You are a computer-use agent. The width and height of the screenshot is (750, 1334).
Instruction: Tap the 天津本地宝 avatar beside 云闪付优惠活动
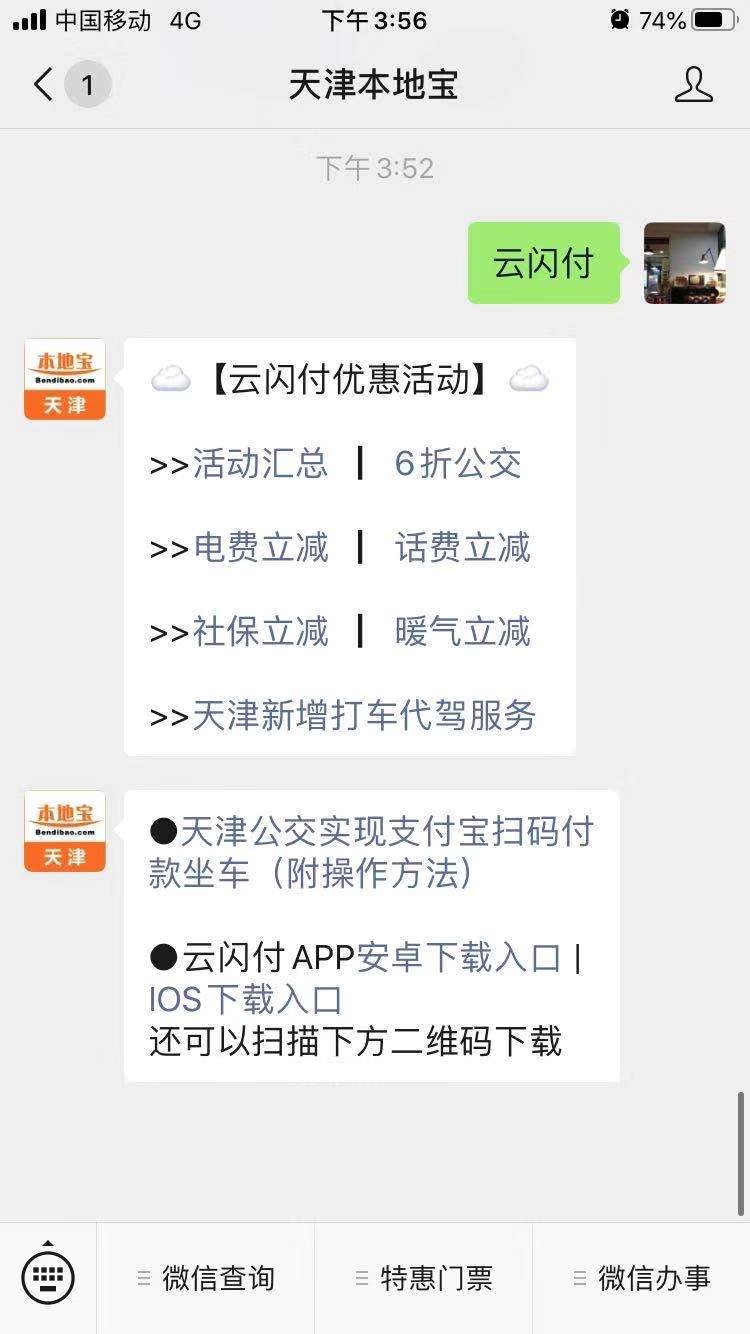[65, 379]
